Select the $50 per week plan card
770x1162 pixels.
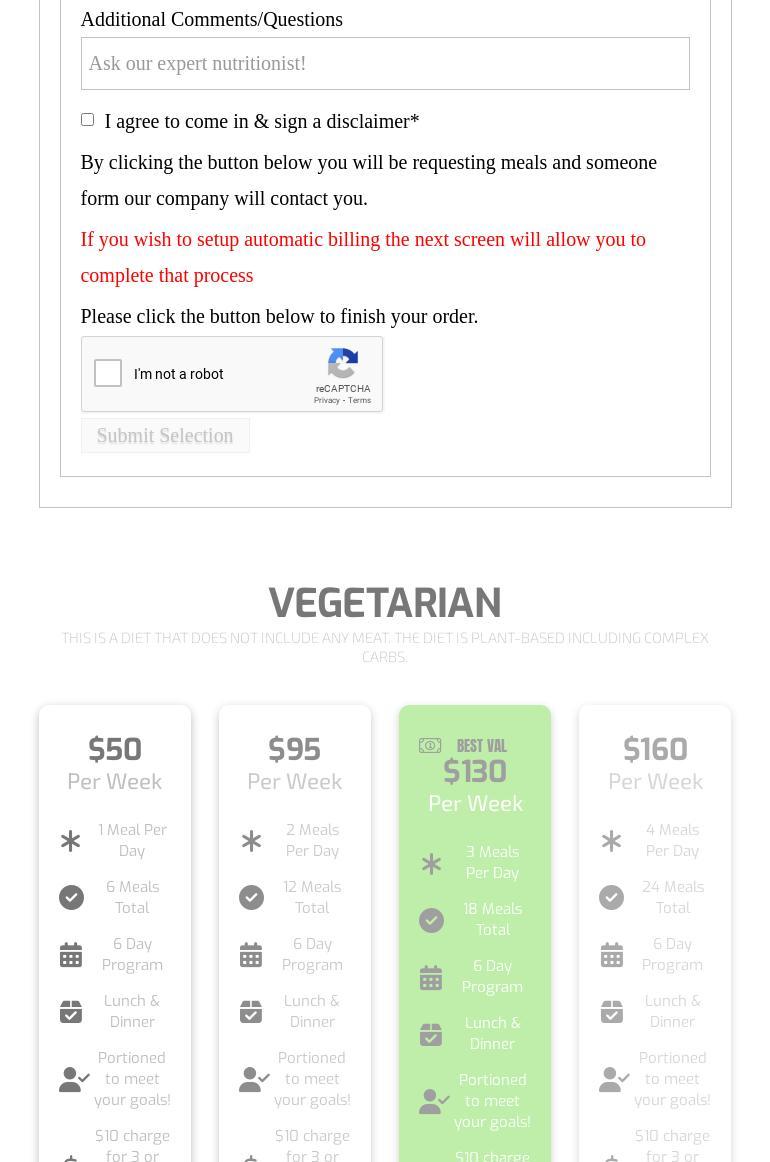(x=115, y=764)
